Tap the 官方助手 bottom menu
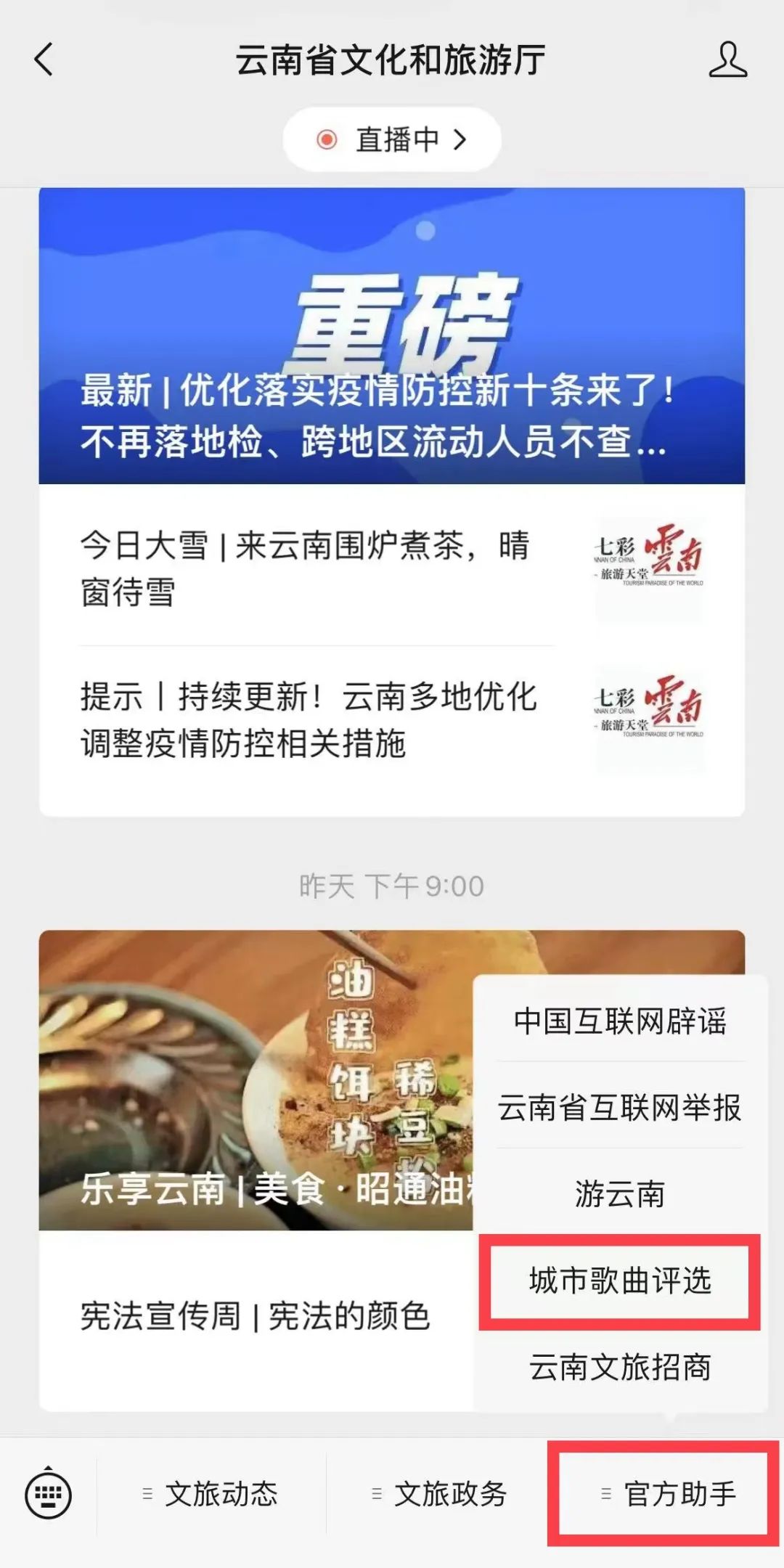 [663, 1494]
